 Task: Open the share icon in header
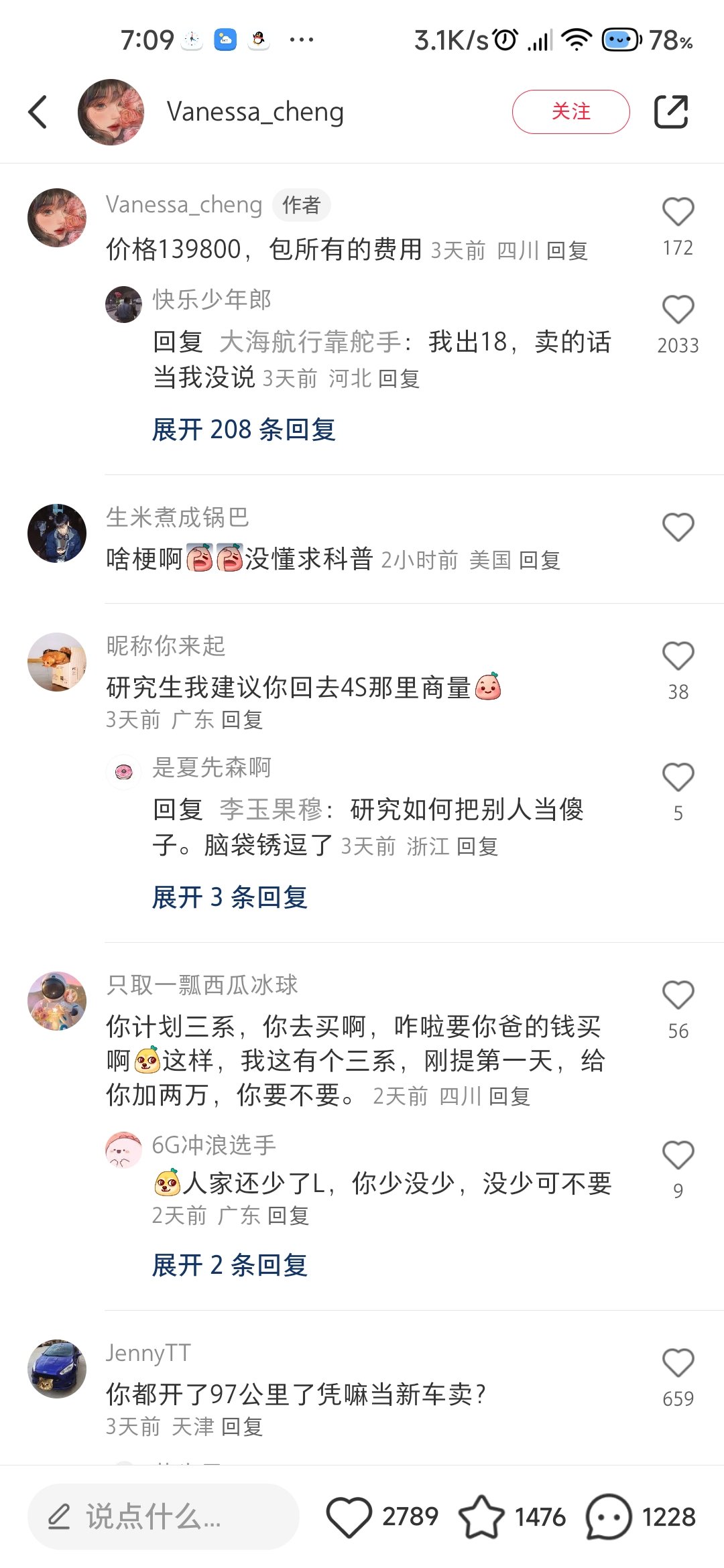[x=671, y=112]
